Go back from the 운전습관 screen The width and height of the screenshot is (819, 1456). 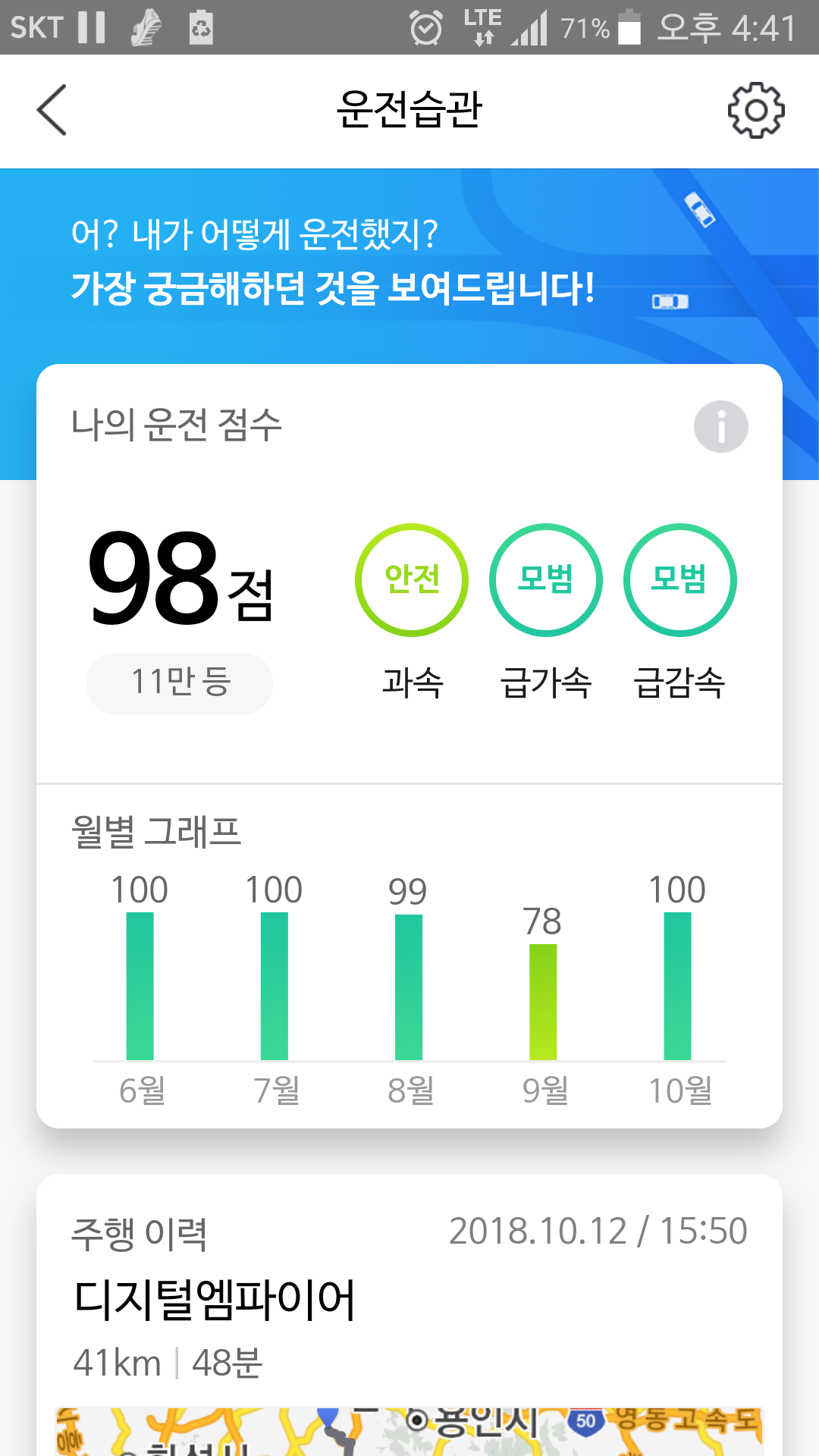(52, 111)
